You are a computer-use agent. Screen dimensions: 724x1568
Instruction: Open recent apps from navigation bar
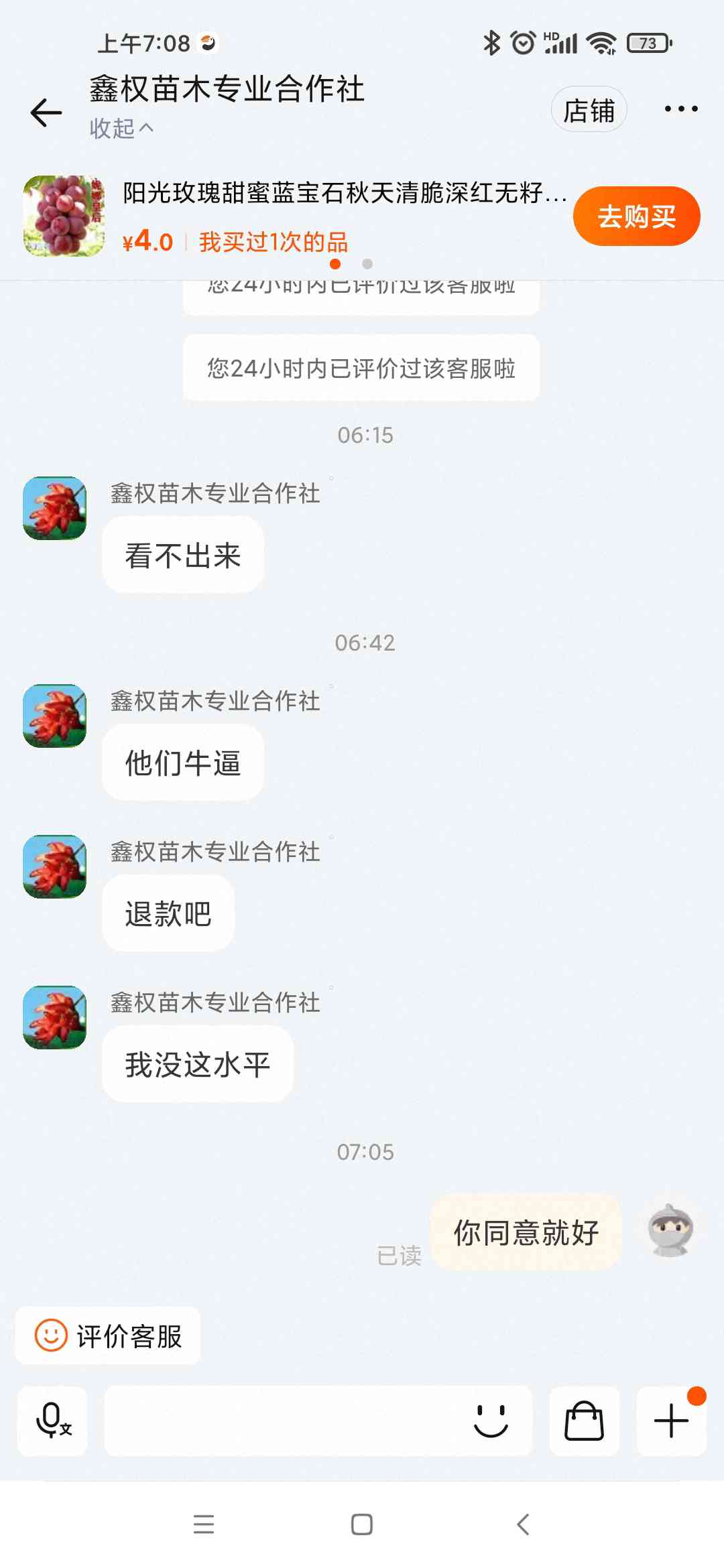204,1524
